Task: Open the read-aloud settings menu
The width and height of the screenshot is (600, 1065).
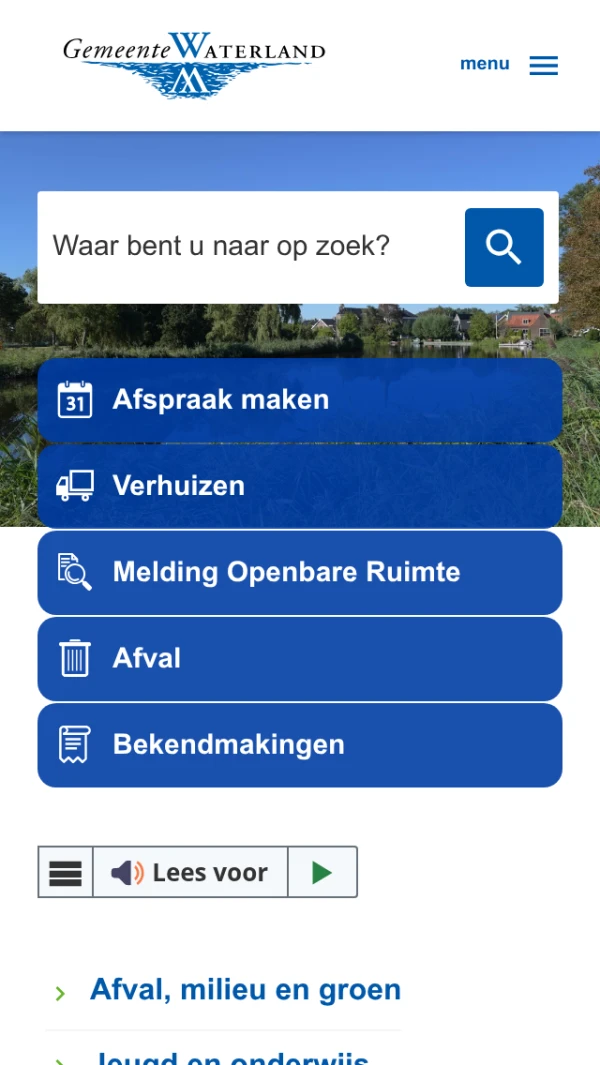Action: (66, 872)
